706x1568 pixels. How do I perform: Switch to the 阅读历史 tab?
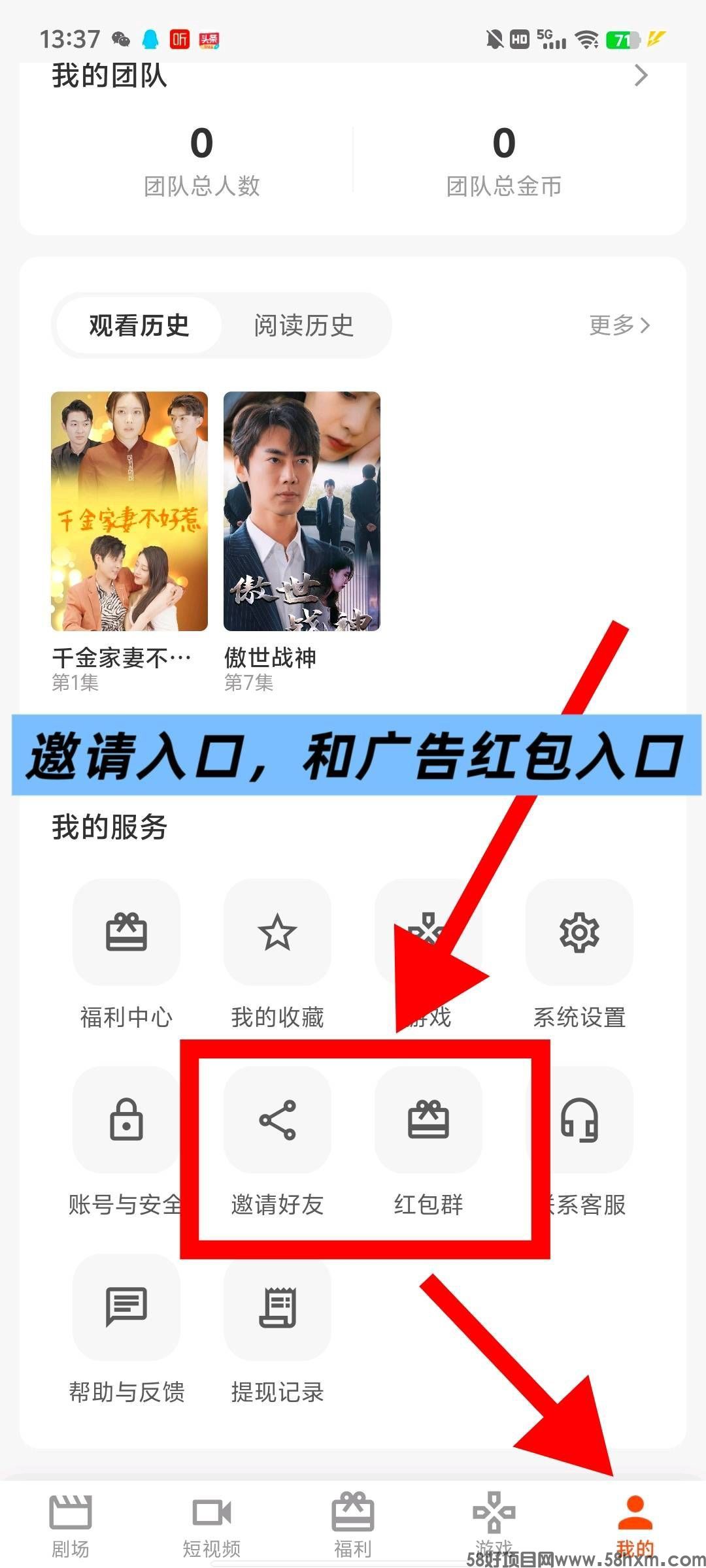point(303,325)
